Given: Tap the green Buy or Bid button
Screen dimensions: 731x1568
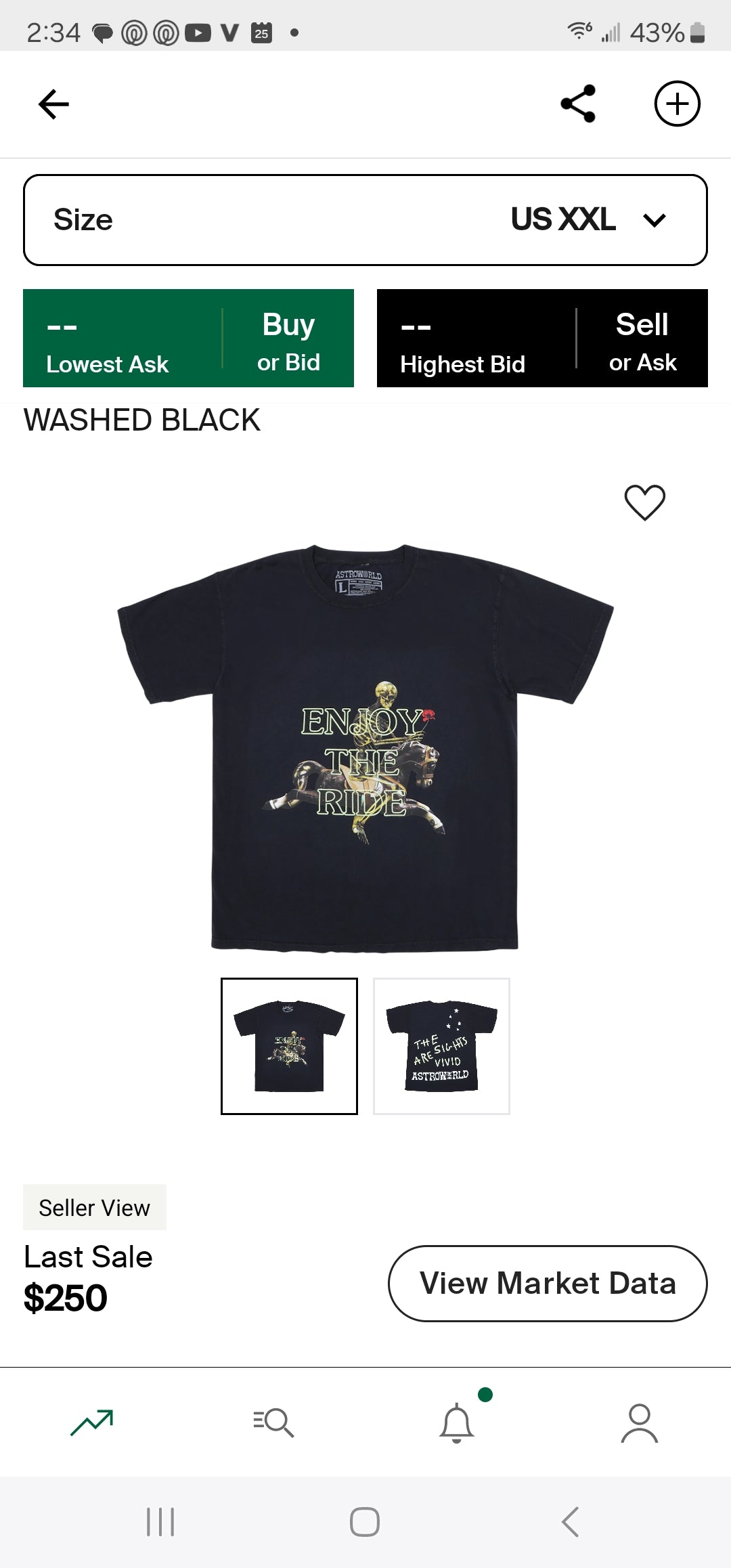Looking at the screenshot, I should tap(189, 339).
